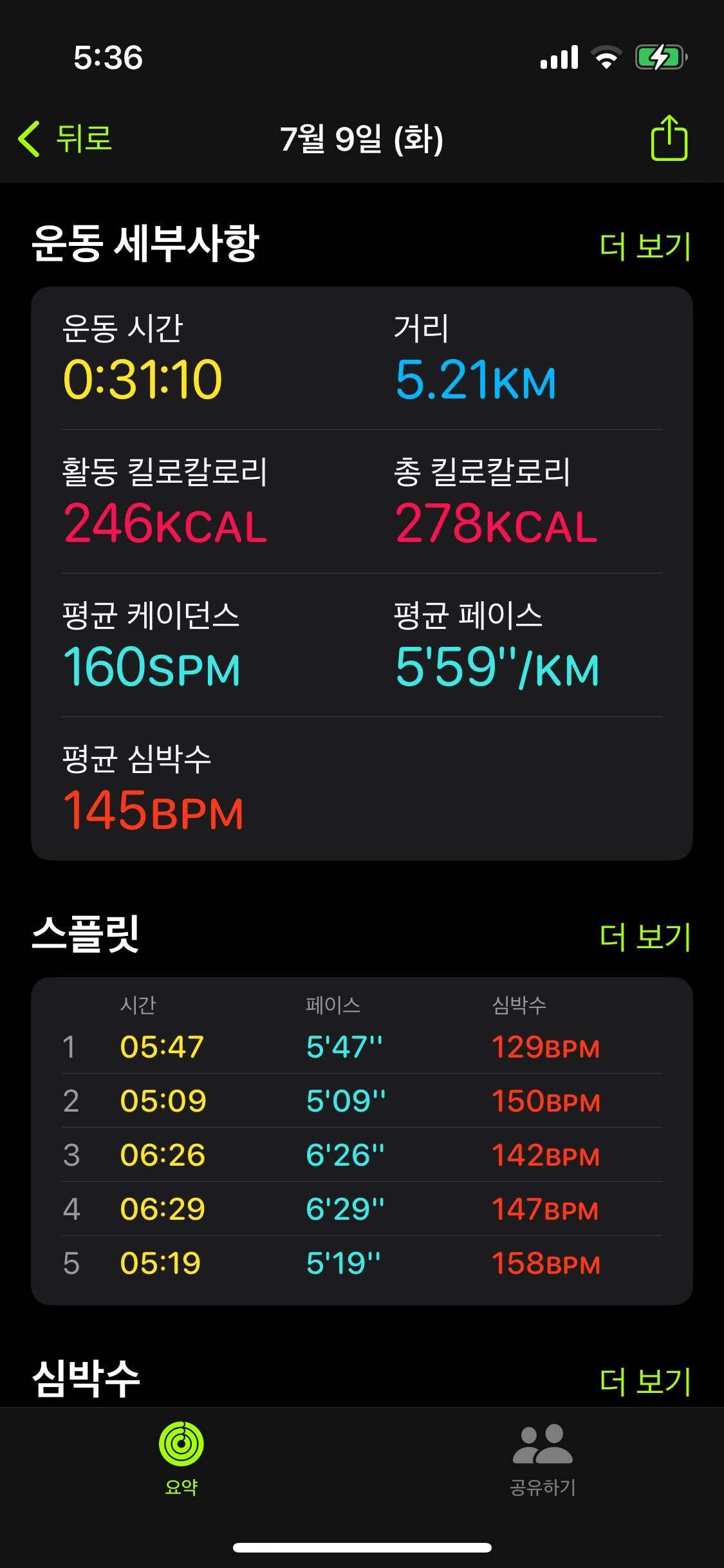Open the share sheet via the share icon
The width and height of the screenshot is (724, 1568).
coord(669,137)
